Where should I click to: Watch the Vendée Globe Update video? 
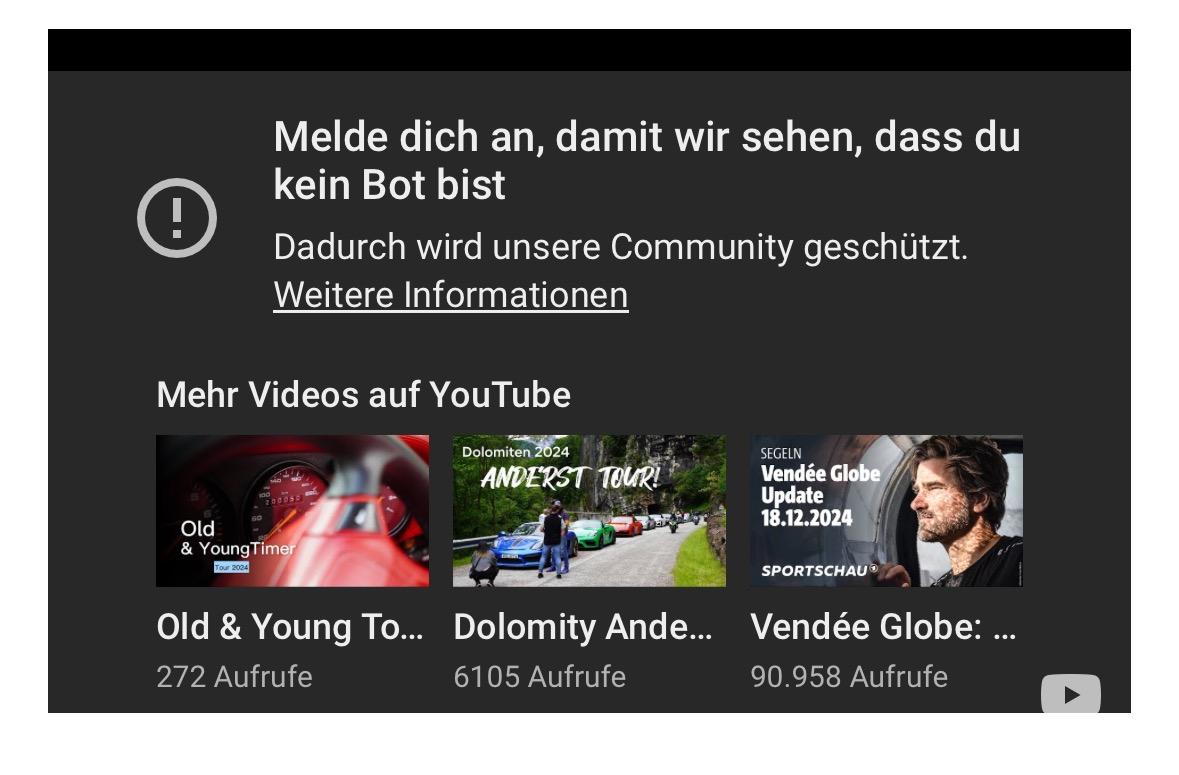pyautogui.click(x=886, y=511)
